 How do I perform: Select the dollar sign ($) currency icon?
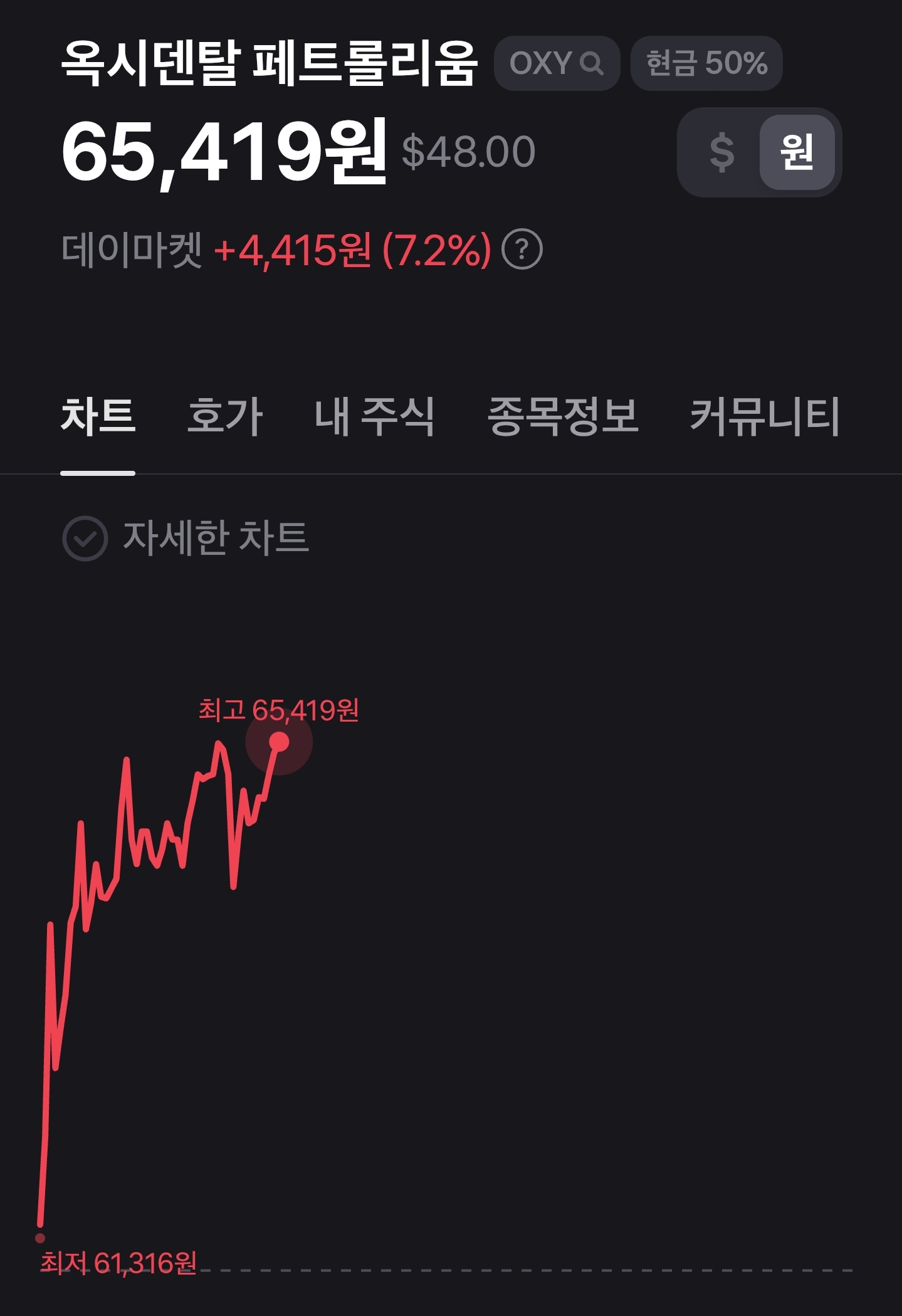tap(723, 152)
